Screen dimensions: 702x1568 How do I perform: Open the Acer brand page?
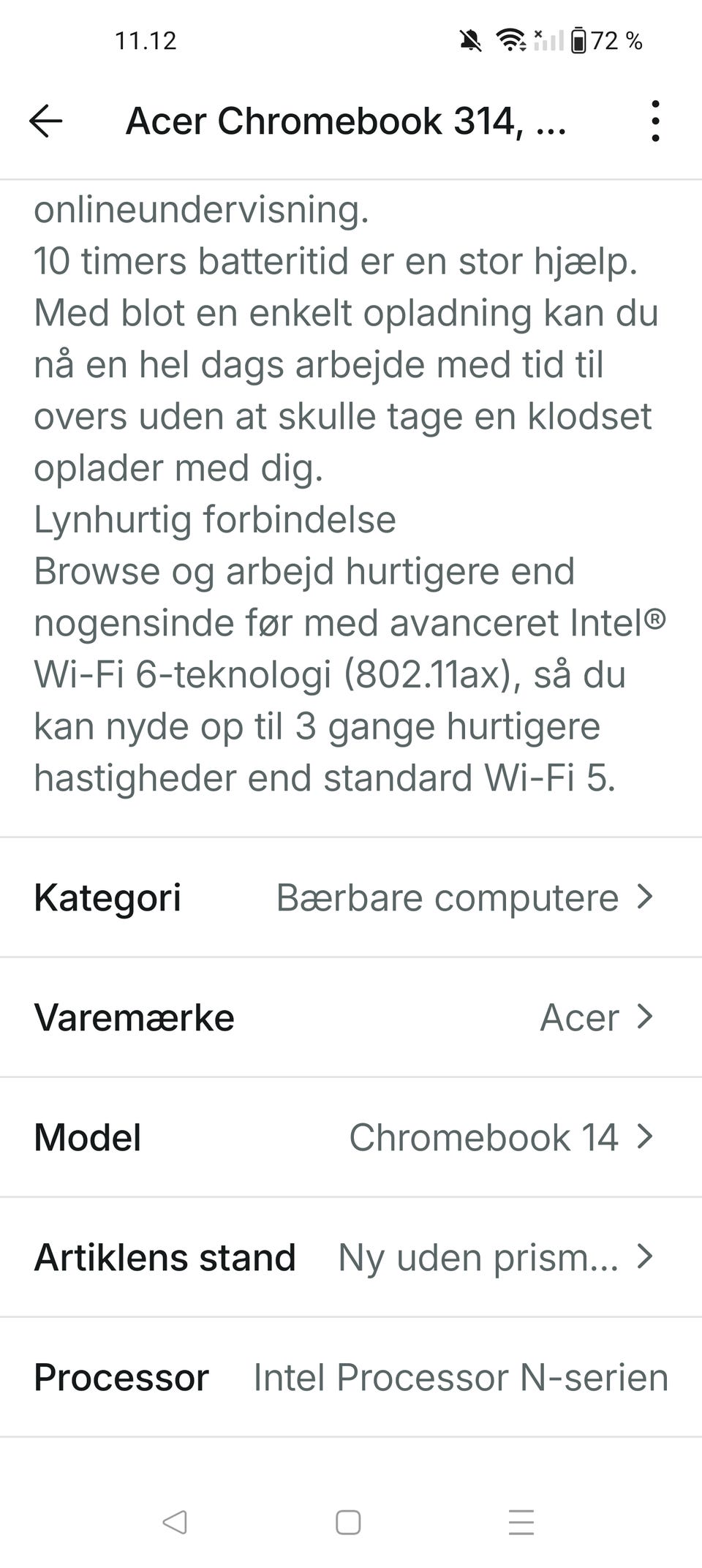[x=580, y=1017]
